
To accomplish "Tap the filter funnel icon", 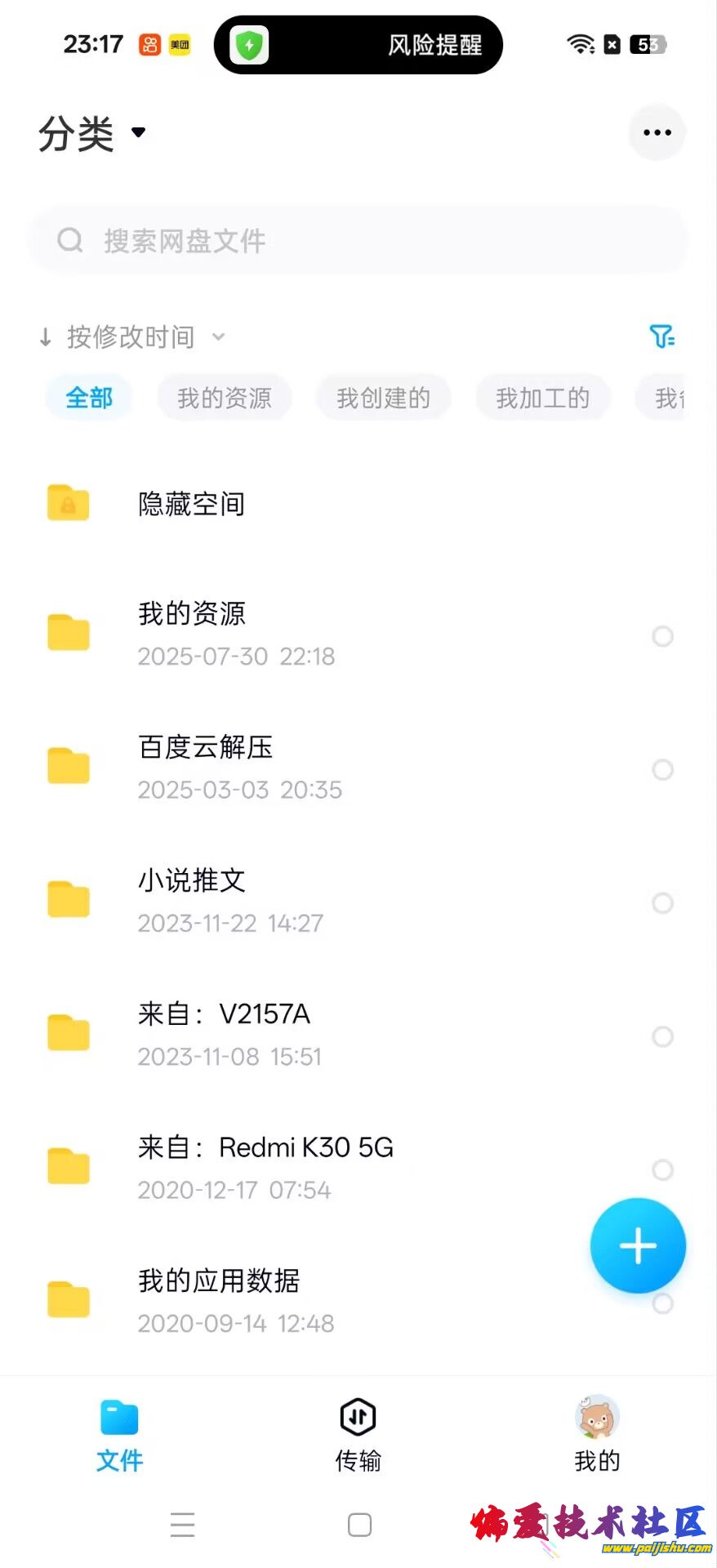I will [x=663, y=336].
